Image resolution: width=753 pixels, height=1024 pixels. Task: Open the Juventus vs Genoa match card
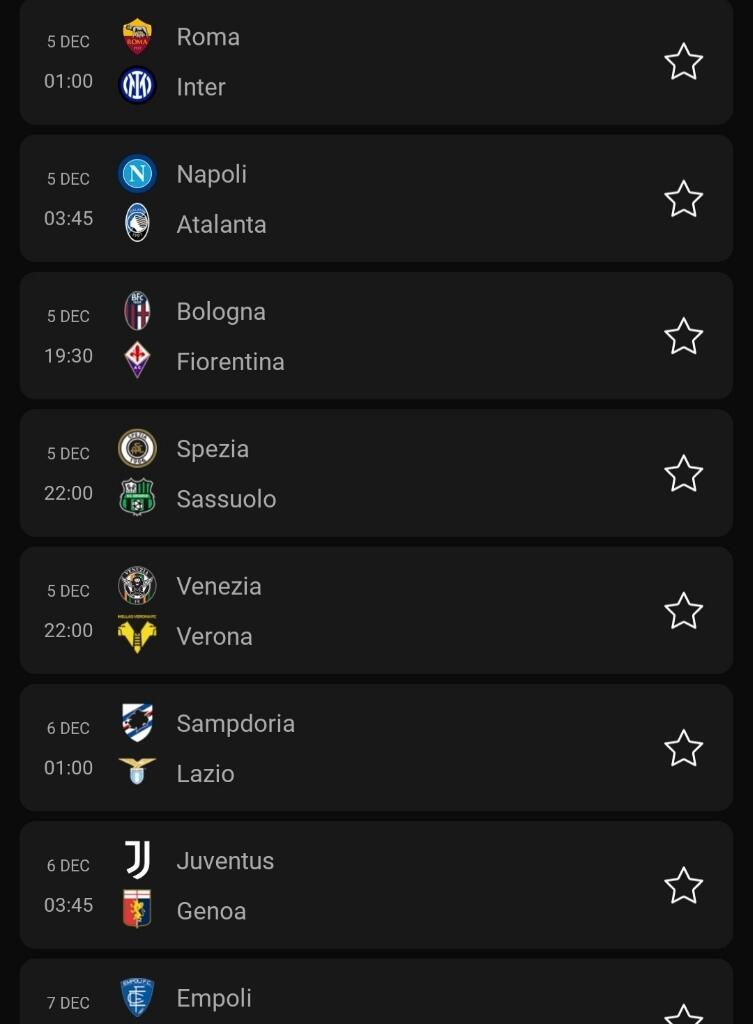coord(380,886)
